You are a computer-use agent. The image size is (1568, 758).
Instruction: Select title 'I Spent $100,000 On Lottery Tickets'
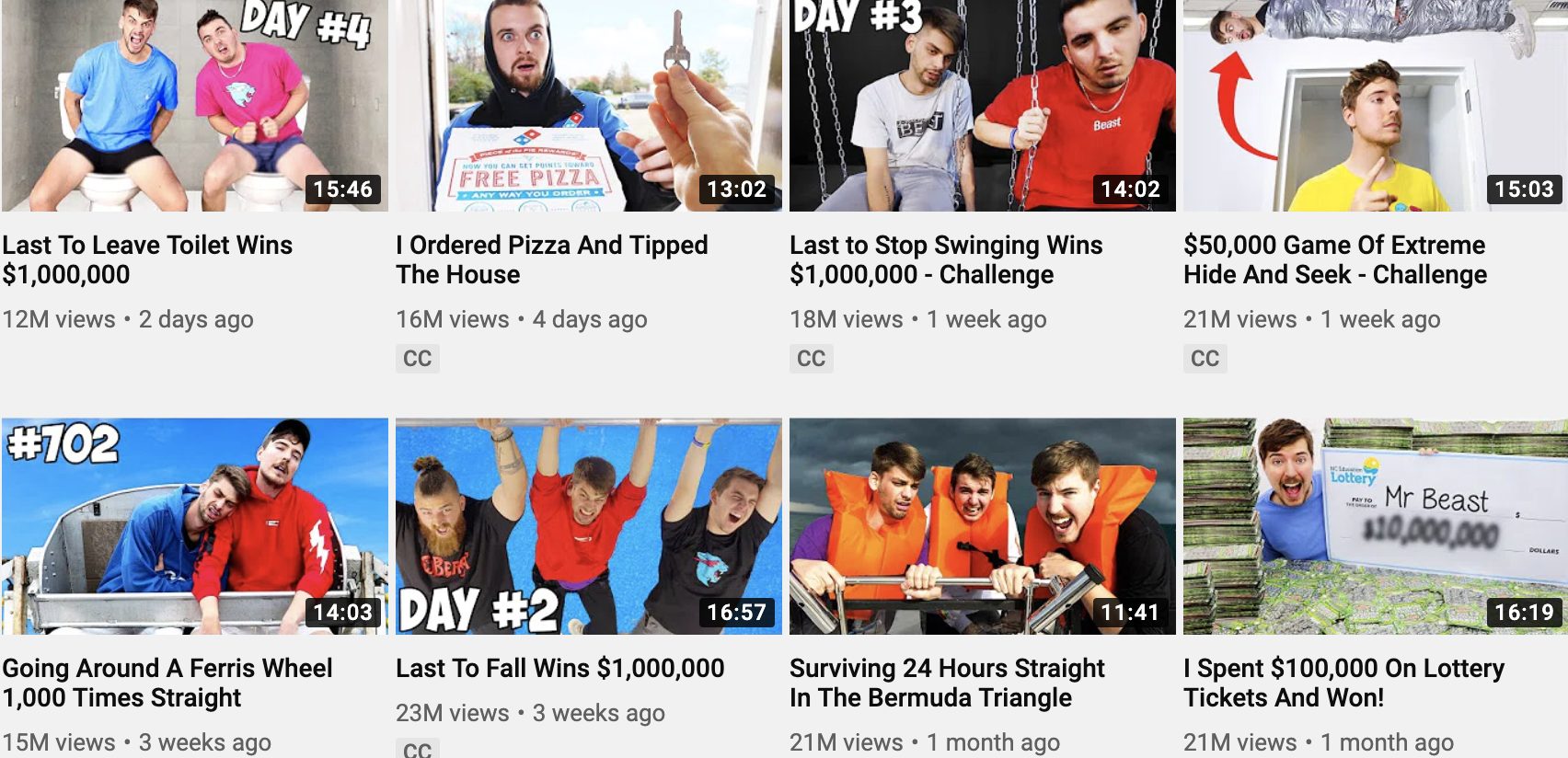tap(1343, 683)
